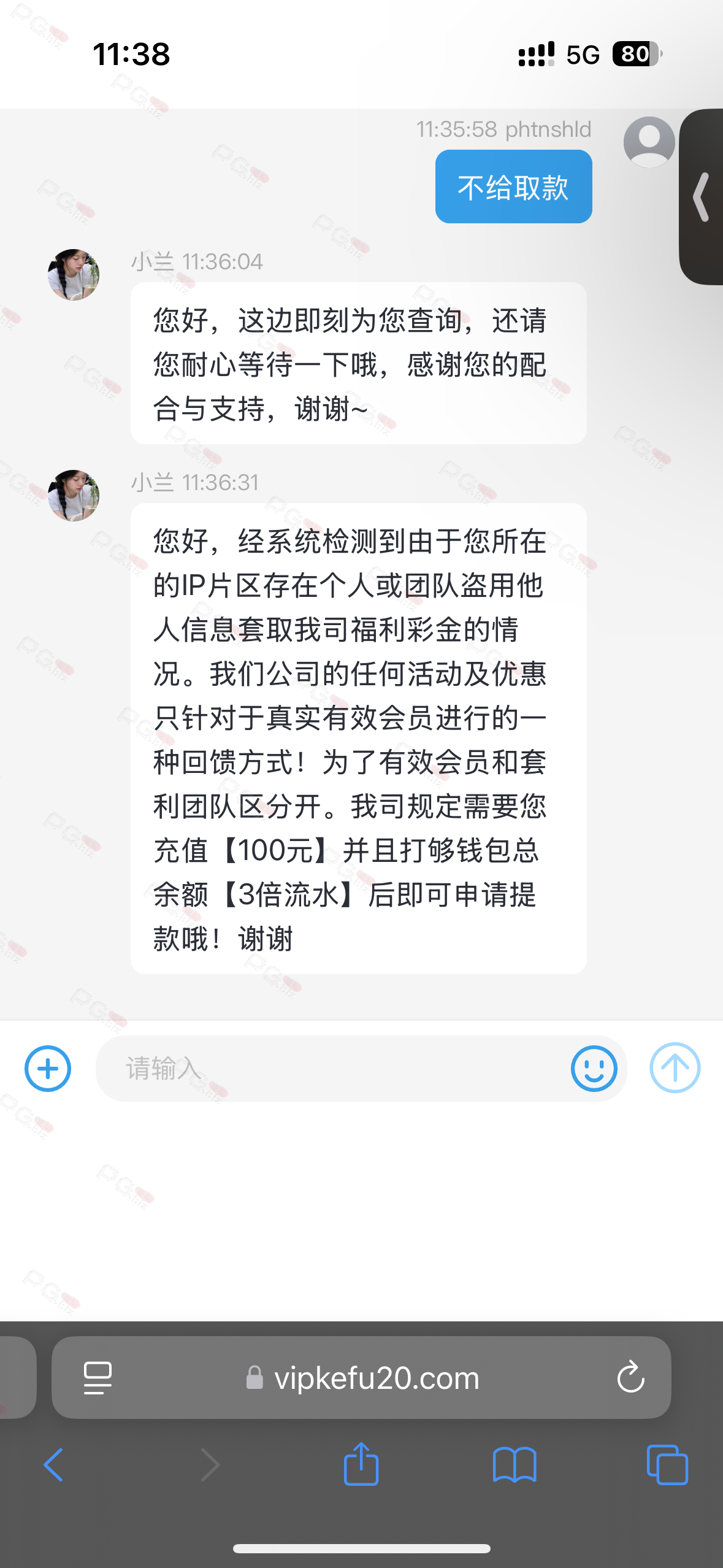723x1568 pixels.
Task: Share this page from the toolbar
Action: (361, 1464)
